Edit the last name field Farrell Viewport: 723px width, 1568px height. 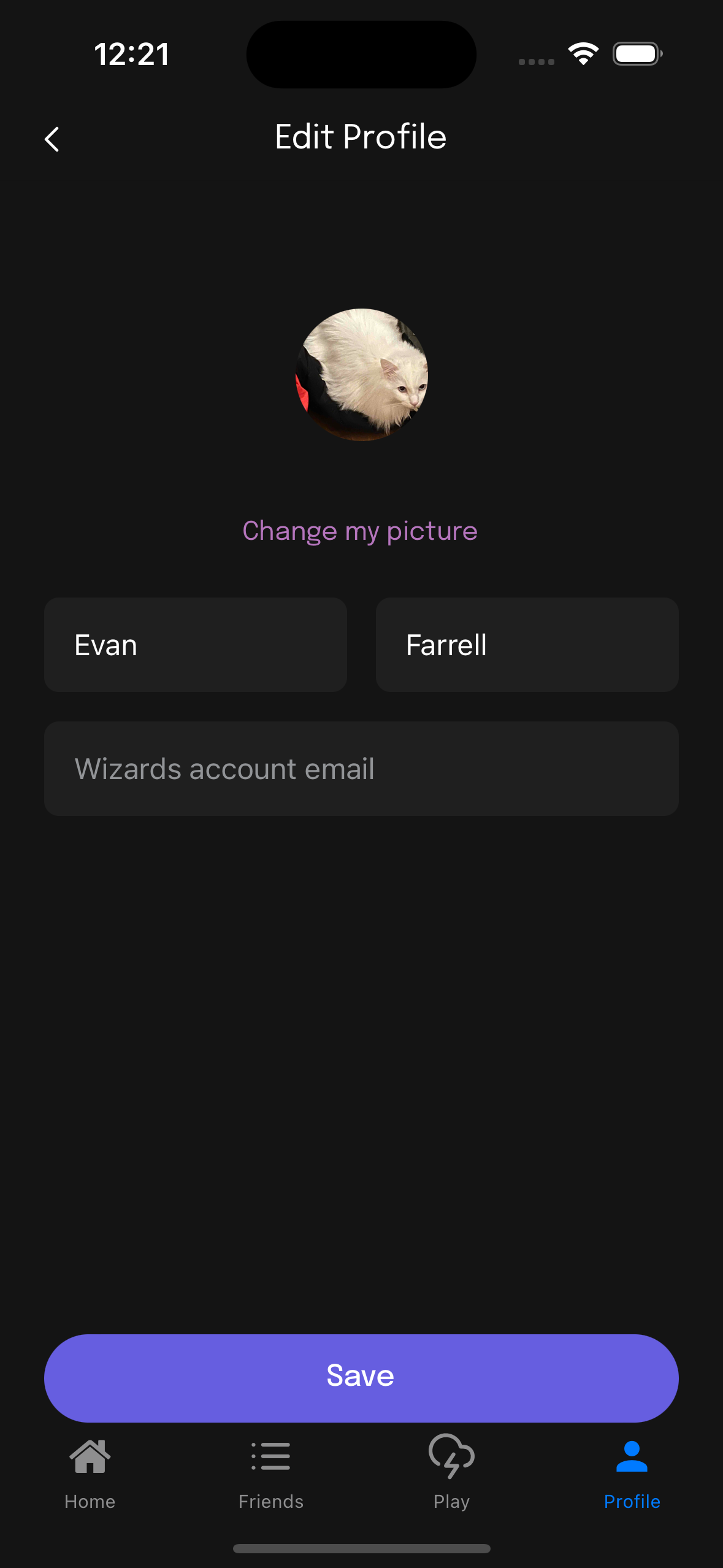(527, 645)
